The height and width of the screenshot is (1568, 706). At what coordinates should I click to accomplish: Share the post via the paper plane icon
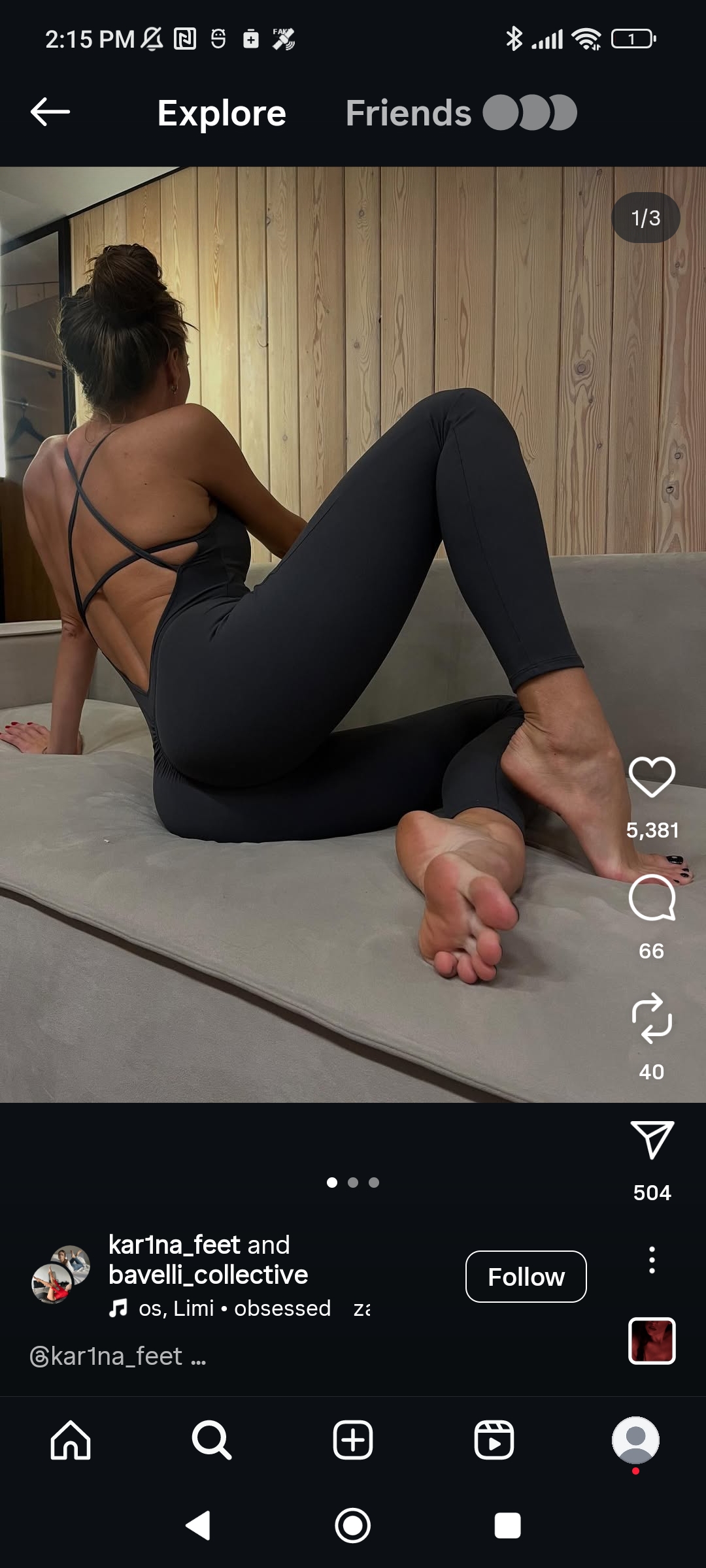[651, 1139]
